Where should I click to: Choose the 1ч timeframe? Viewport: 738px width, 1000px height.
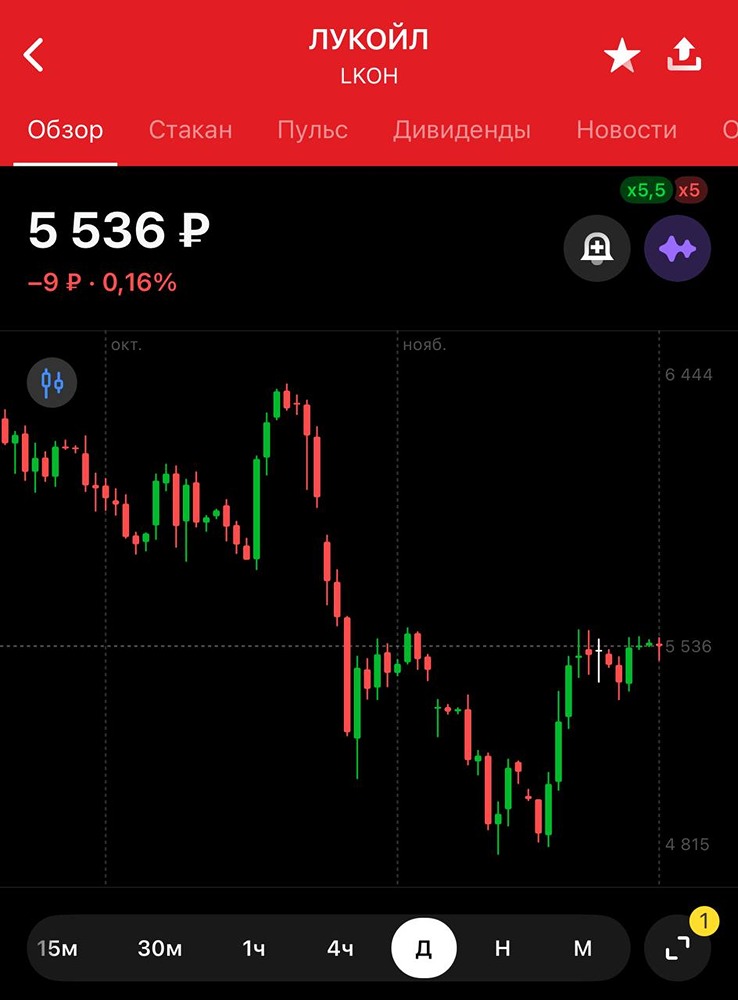click(x=254, y=948)
